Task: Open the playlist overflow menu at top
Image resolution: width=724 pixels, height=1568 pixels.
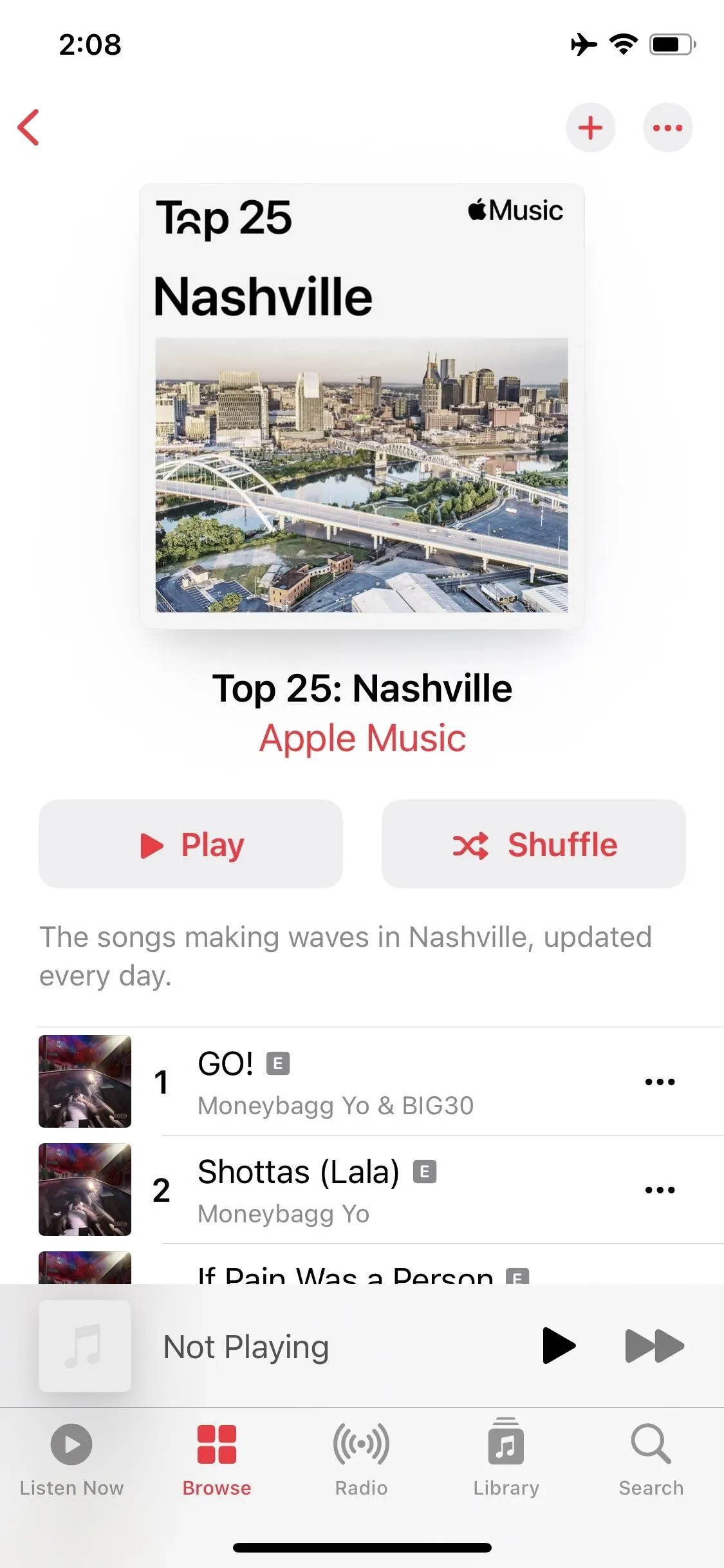Action: [x=667, y=127]
